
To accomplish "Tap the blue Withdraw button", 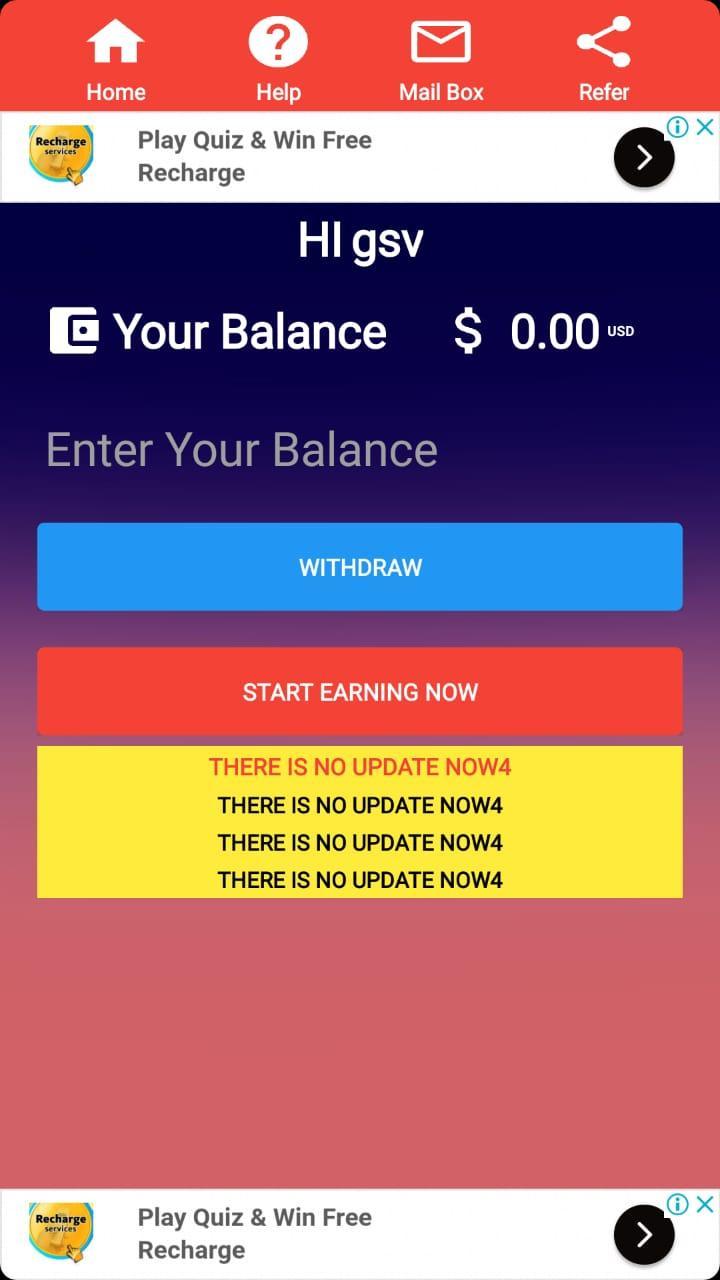I will point(360,567).
